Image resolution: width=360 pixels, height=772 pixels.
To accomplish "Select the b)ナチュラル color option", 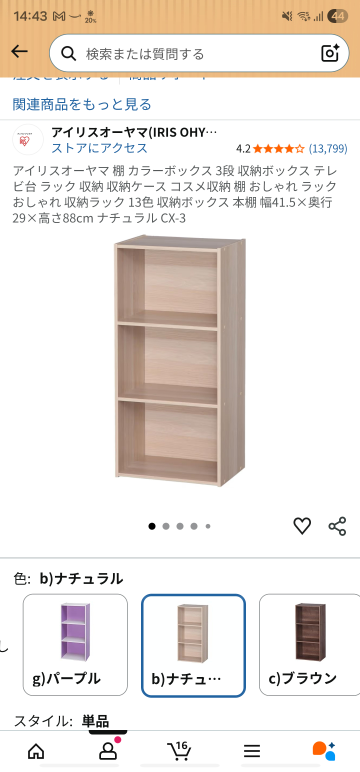I will [193, 645].
